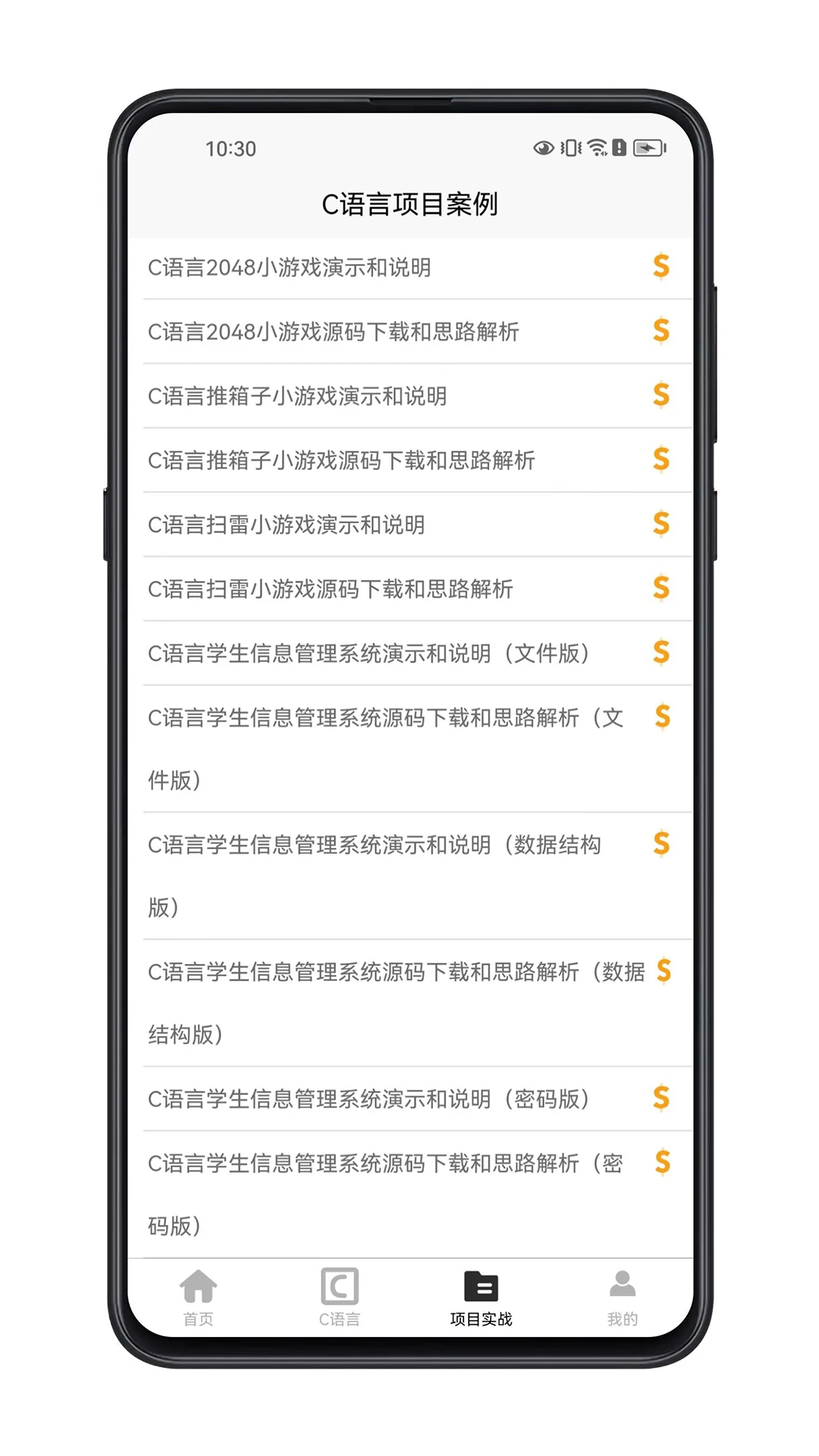
Task: Open the 我的 tab
Action: pos(623,1298)
